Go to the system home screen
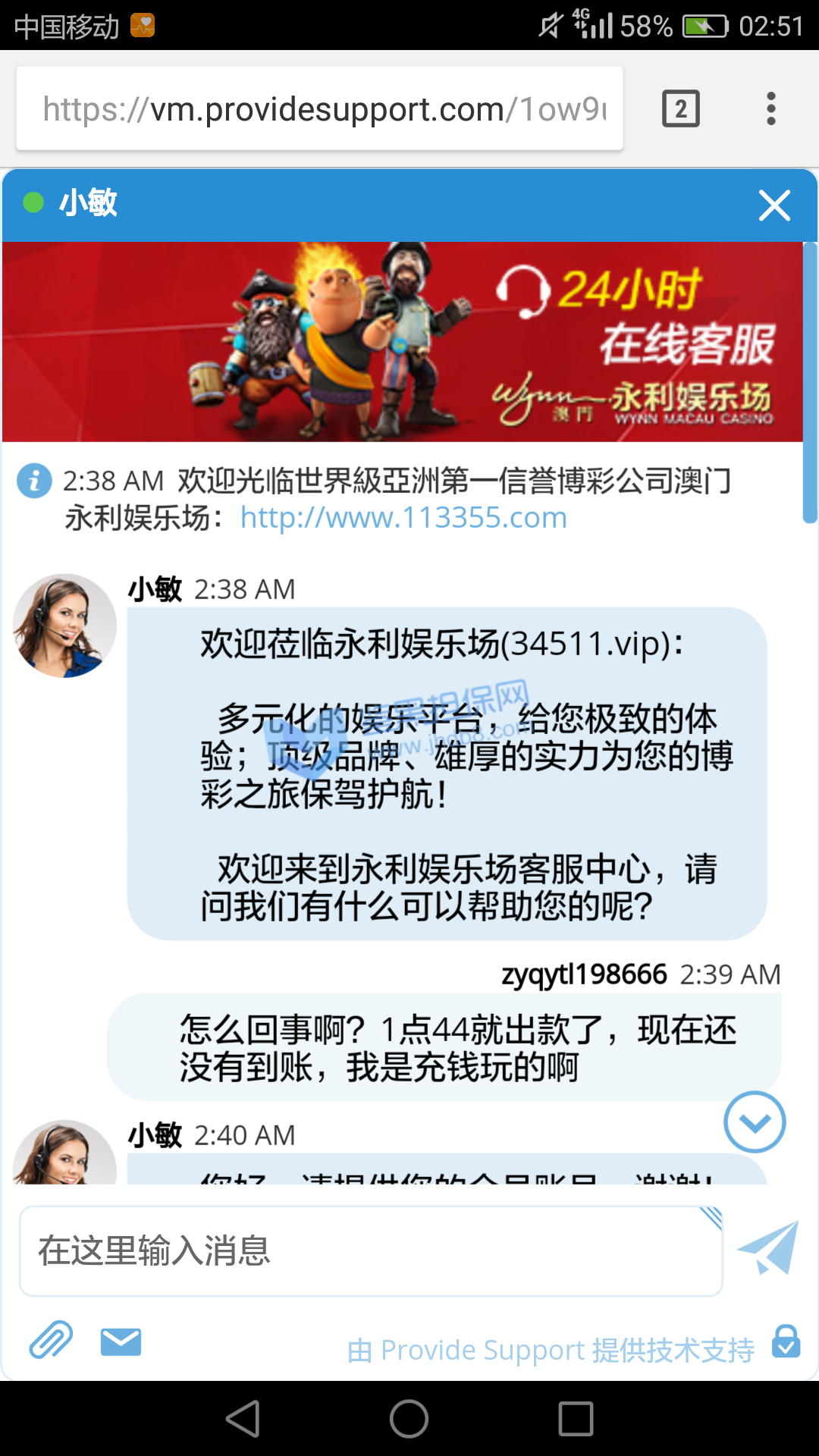819x1456 pixels. 409,1419
